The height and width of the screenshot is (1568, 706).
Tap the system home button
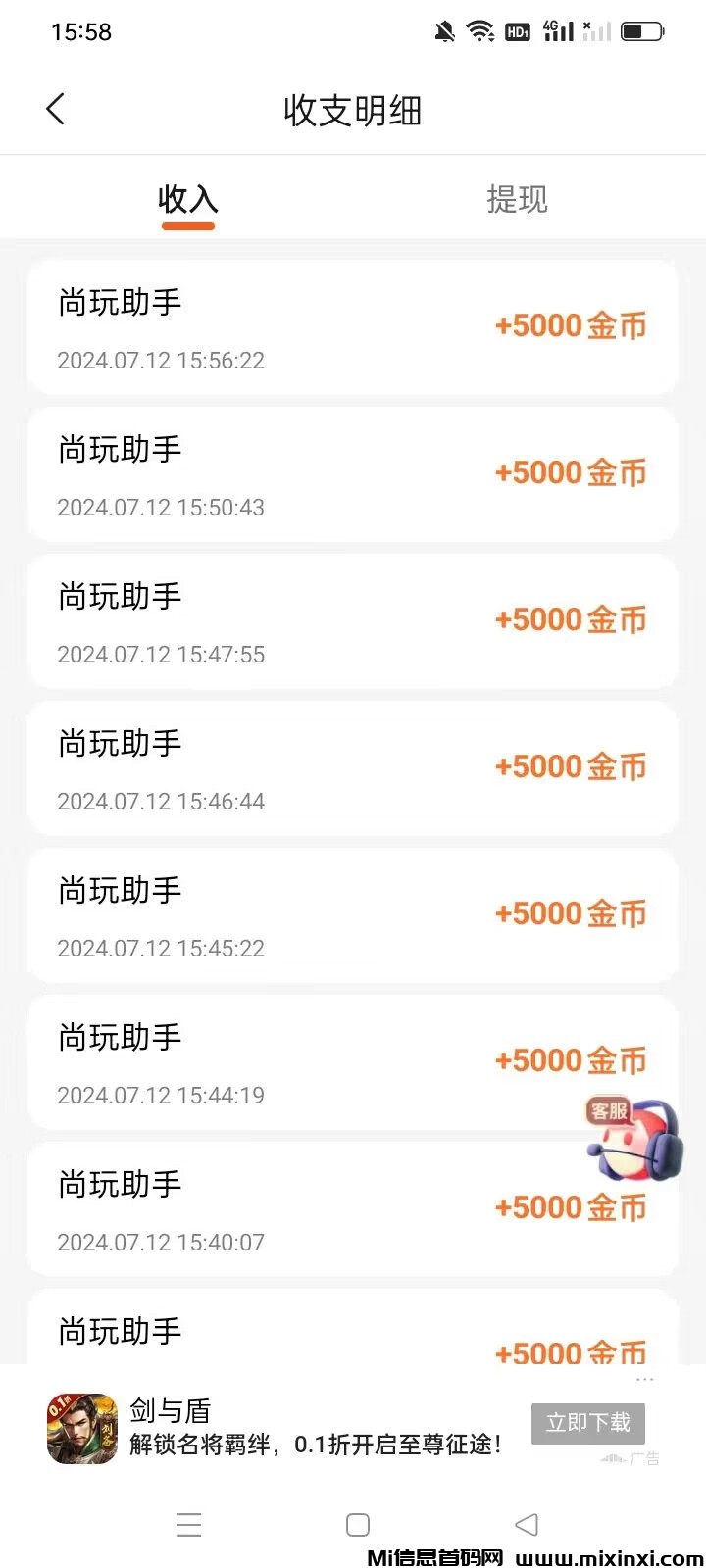pyautogui.click(x=358, y=1525)
